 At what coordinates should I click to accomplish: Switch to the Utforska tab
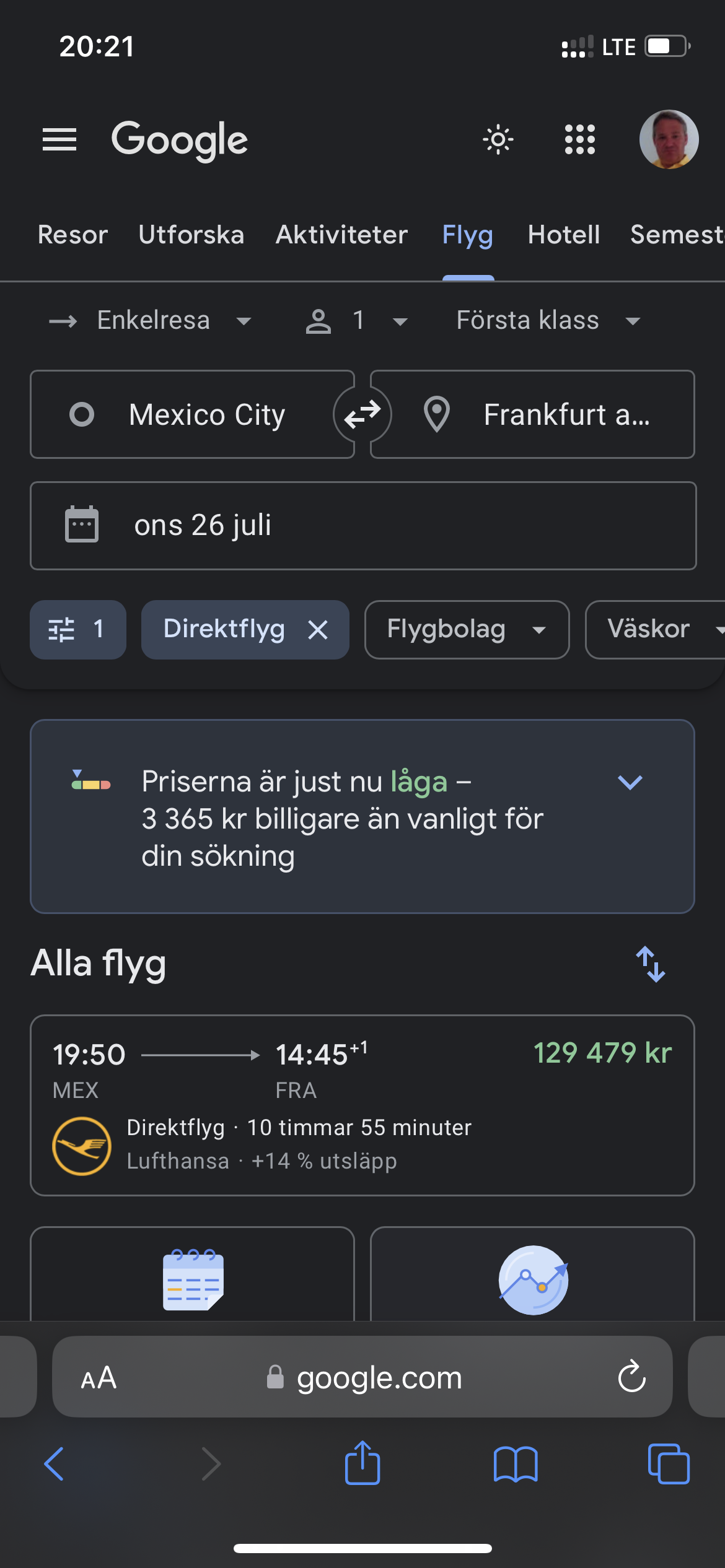coord(191,235)
